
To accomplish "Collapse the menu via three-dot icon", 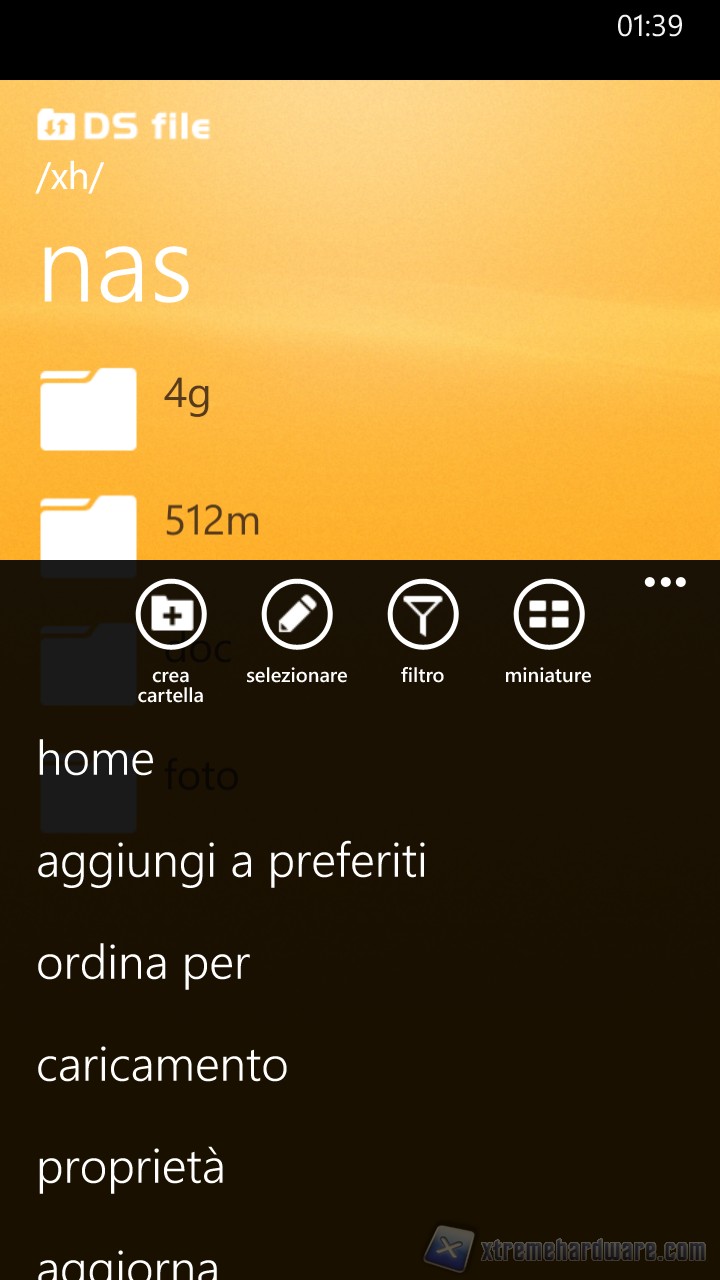I will tap(665, 582).
